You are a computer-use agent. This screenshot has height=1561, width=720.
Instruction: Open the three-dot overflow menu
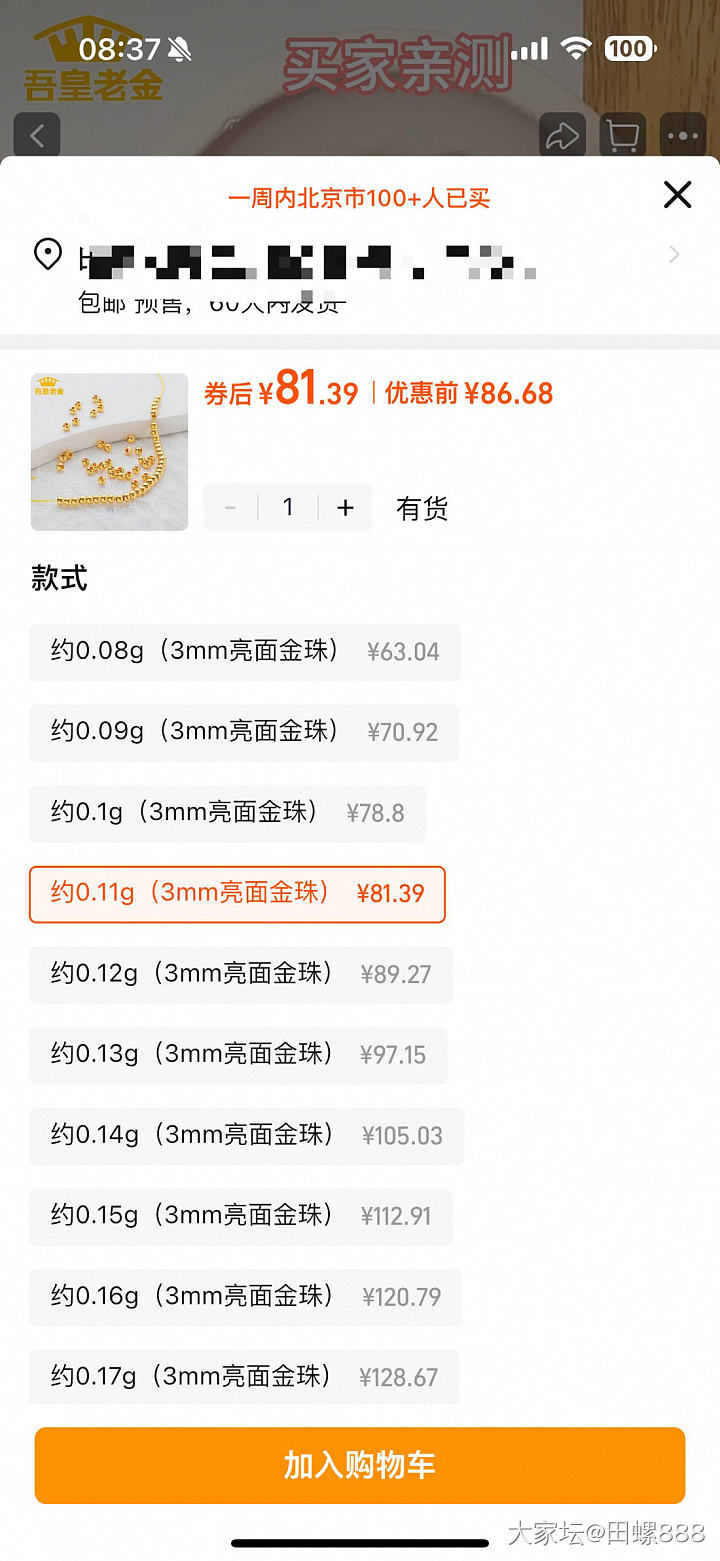pyautogui.click(x=684, y=135)
